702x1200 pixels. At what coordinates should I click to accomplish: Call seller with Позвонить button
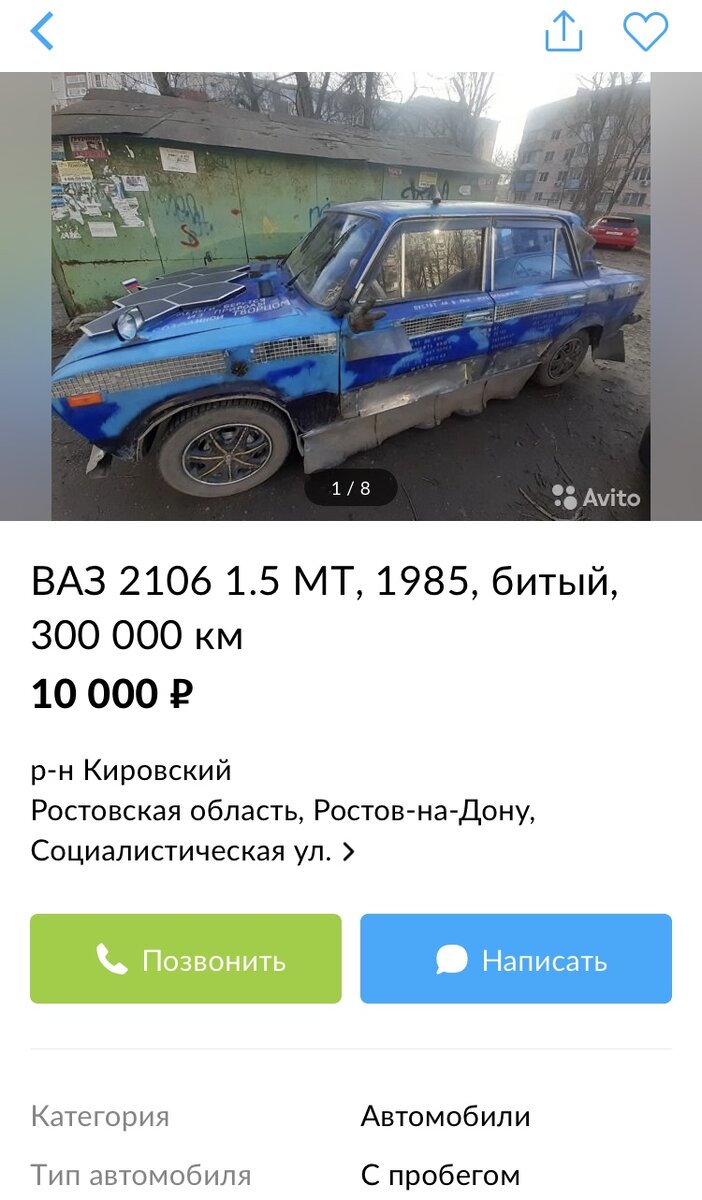coord(186,959)
